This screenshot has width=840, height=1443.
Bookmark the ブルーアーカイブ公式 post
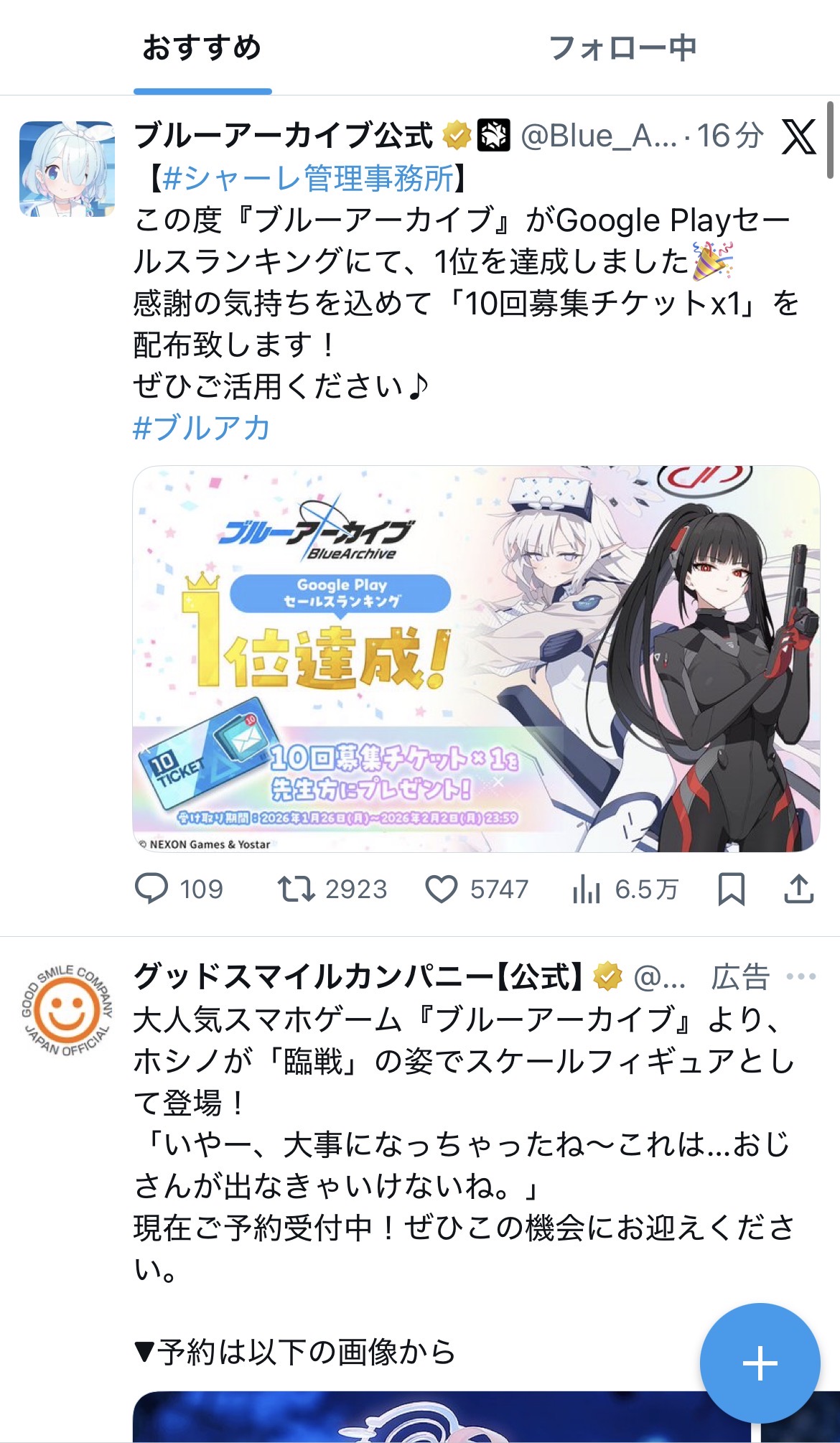[x=731, y=889]
